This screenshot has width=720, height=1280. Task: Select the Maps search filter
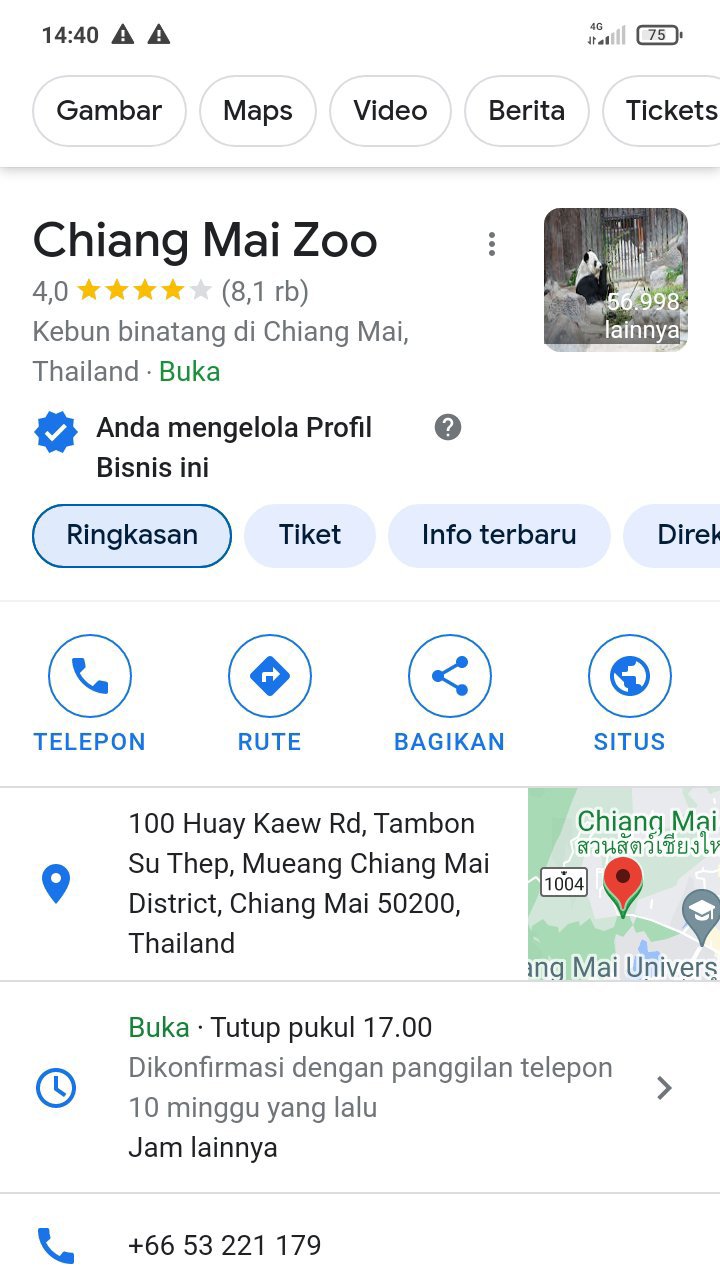258,111
